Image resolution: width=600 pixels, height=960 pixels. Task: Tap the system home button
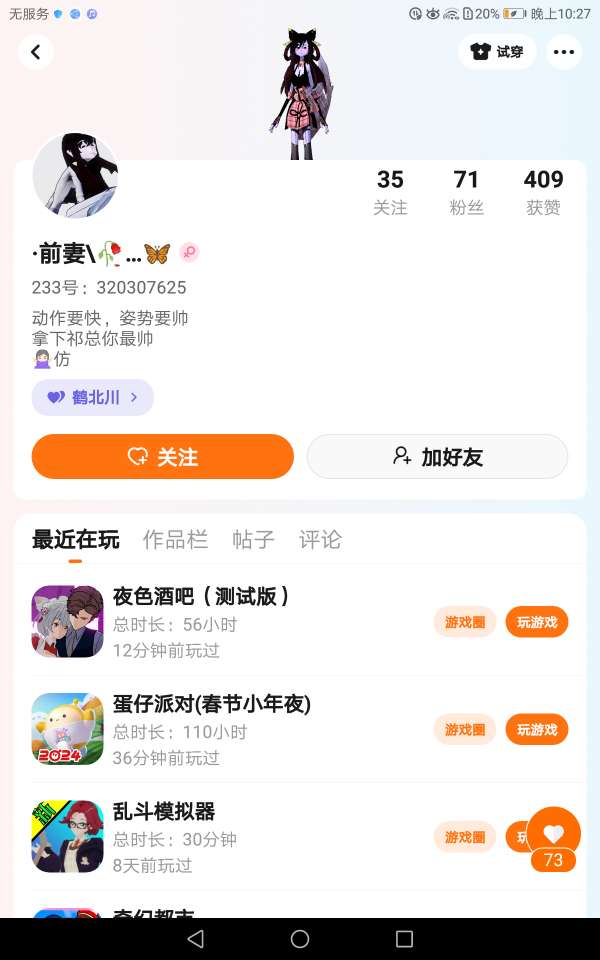300,938
